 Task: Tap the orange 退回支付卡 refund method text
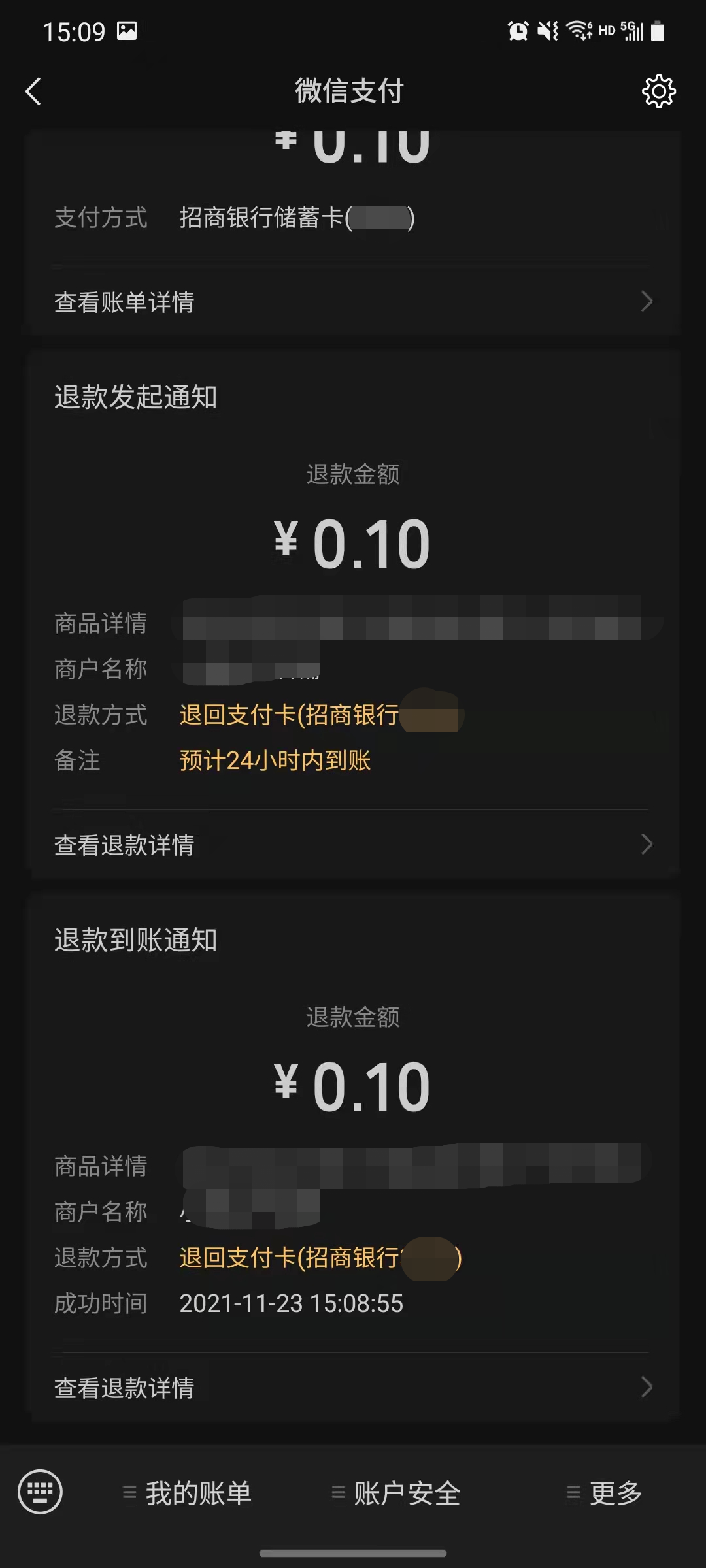click(288, 714)
